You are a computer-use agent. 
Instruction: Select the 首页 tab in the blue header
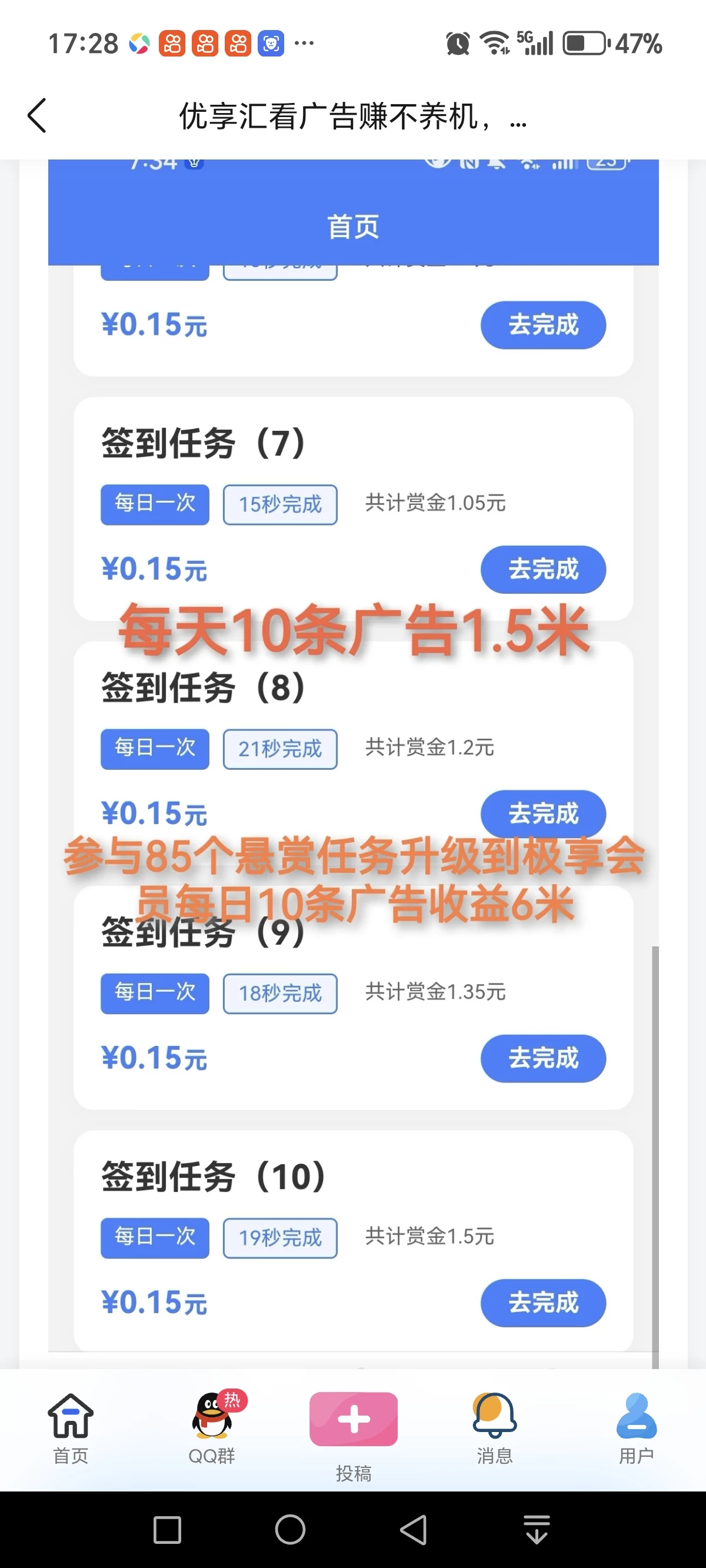pyautogui.click(x=354, y=226)
